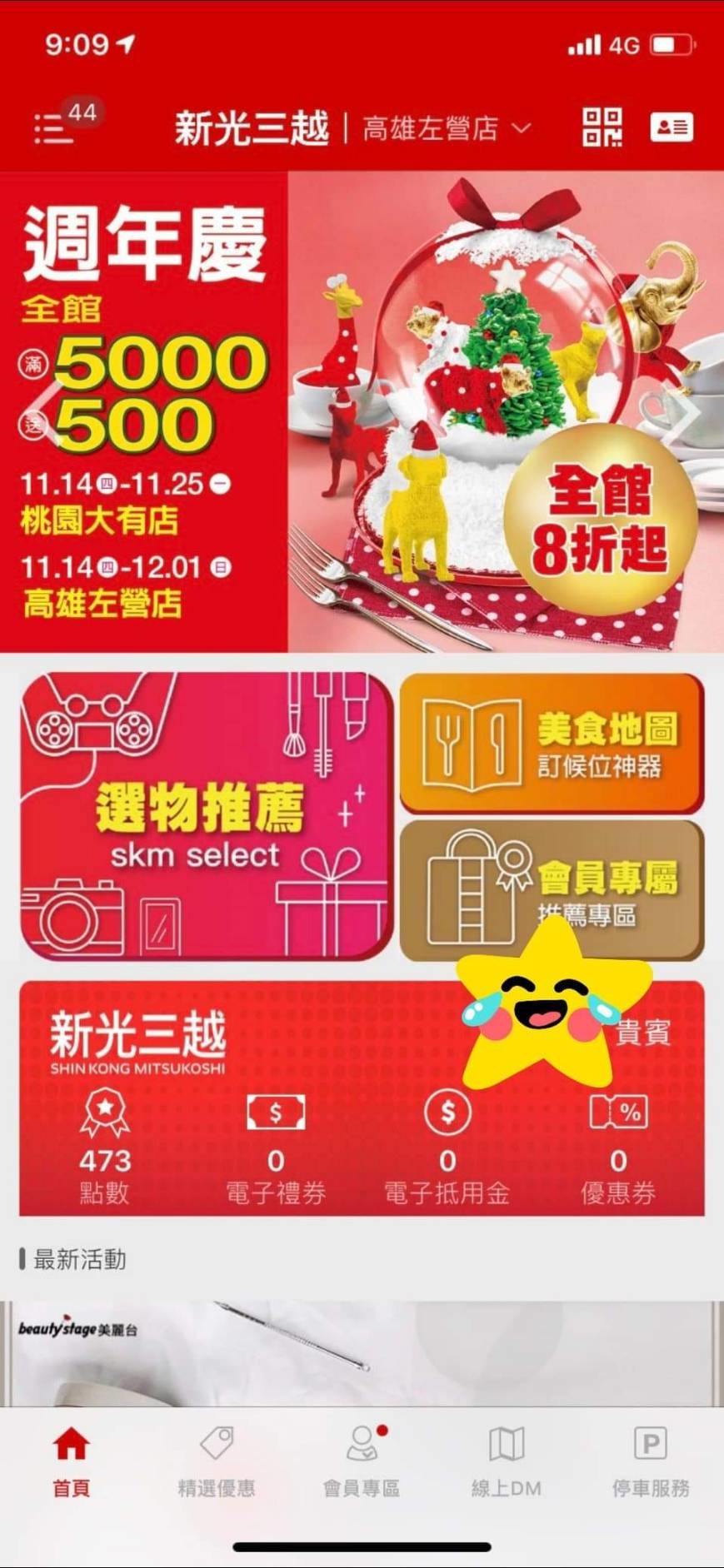
Task: Open the beautystage 美麗台 activity card
Action: pyautogui.click(x=362, y=1353)
